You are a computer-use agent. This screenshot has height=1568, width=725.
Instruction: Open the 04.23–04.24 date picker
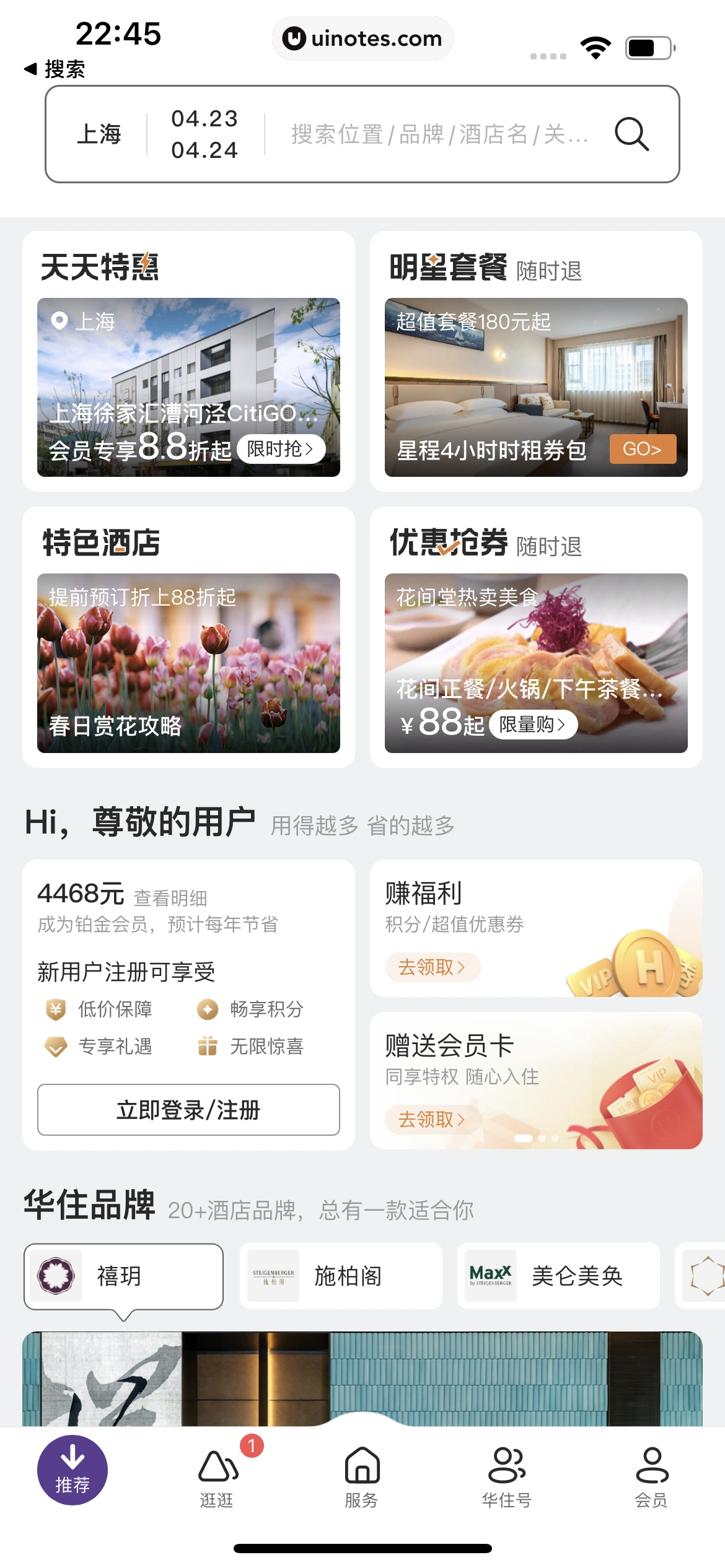[204, 134]
